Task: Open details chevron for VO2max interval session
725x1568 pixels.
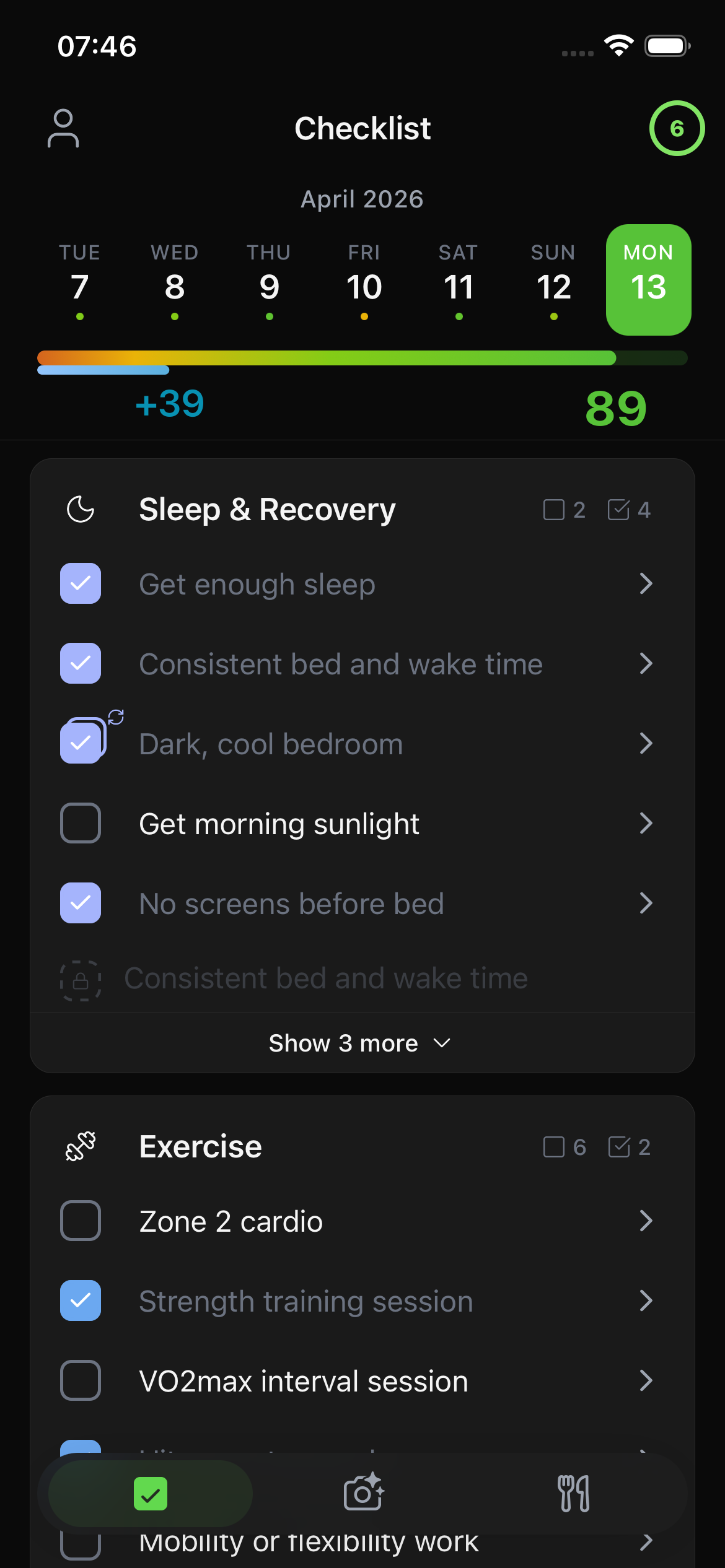Action: [x=646, y=1380]
